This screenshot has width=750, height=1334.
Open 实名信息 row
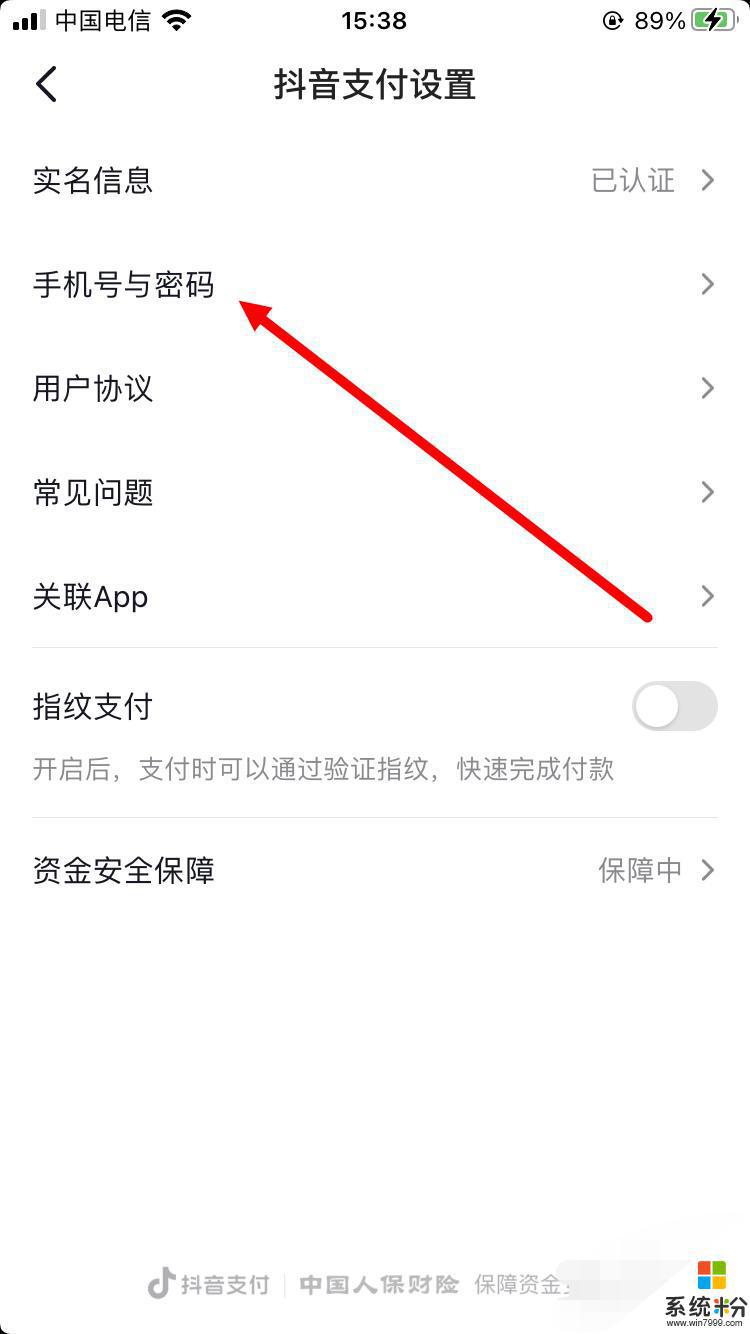tap(375, 180)
